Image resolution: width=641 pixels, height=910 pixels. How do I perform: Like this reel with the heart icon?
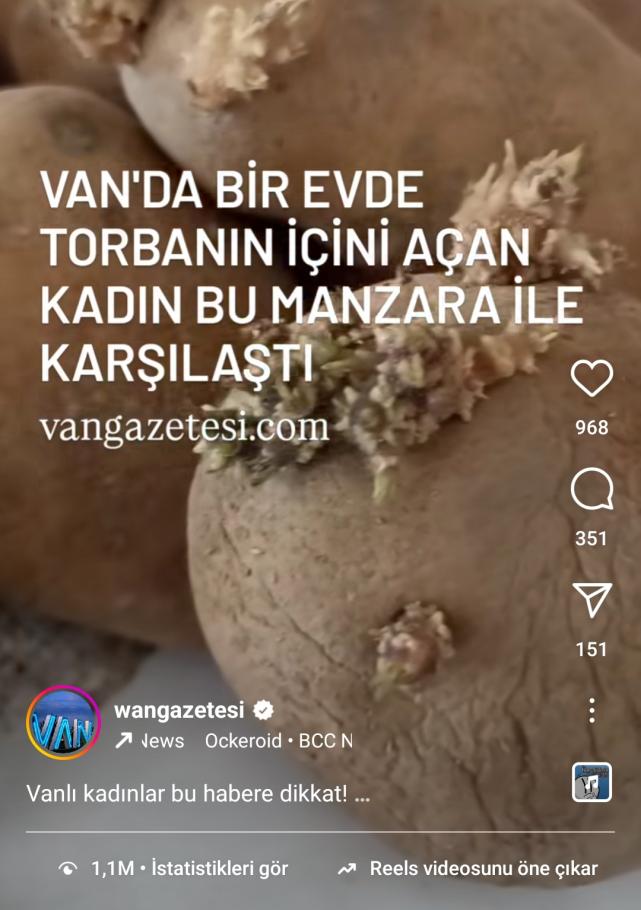(591, 379)
